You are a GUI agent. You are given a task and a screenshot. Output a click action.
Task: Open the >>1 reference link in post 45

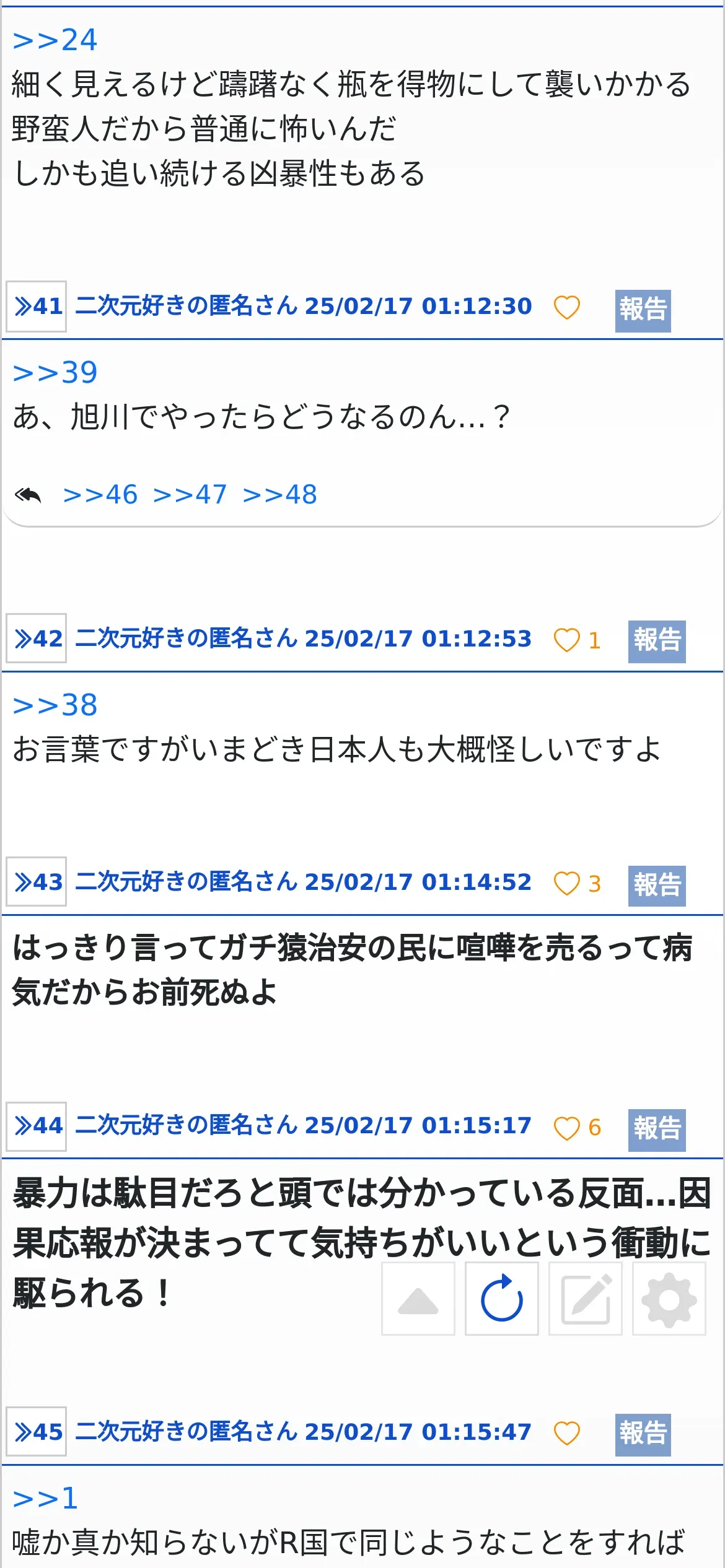45,1498
